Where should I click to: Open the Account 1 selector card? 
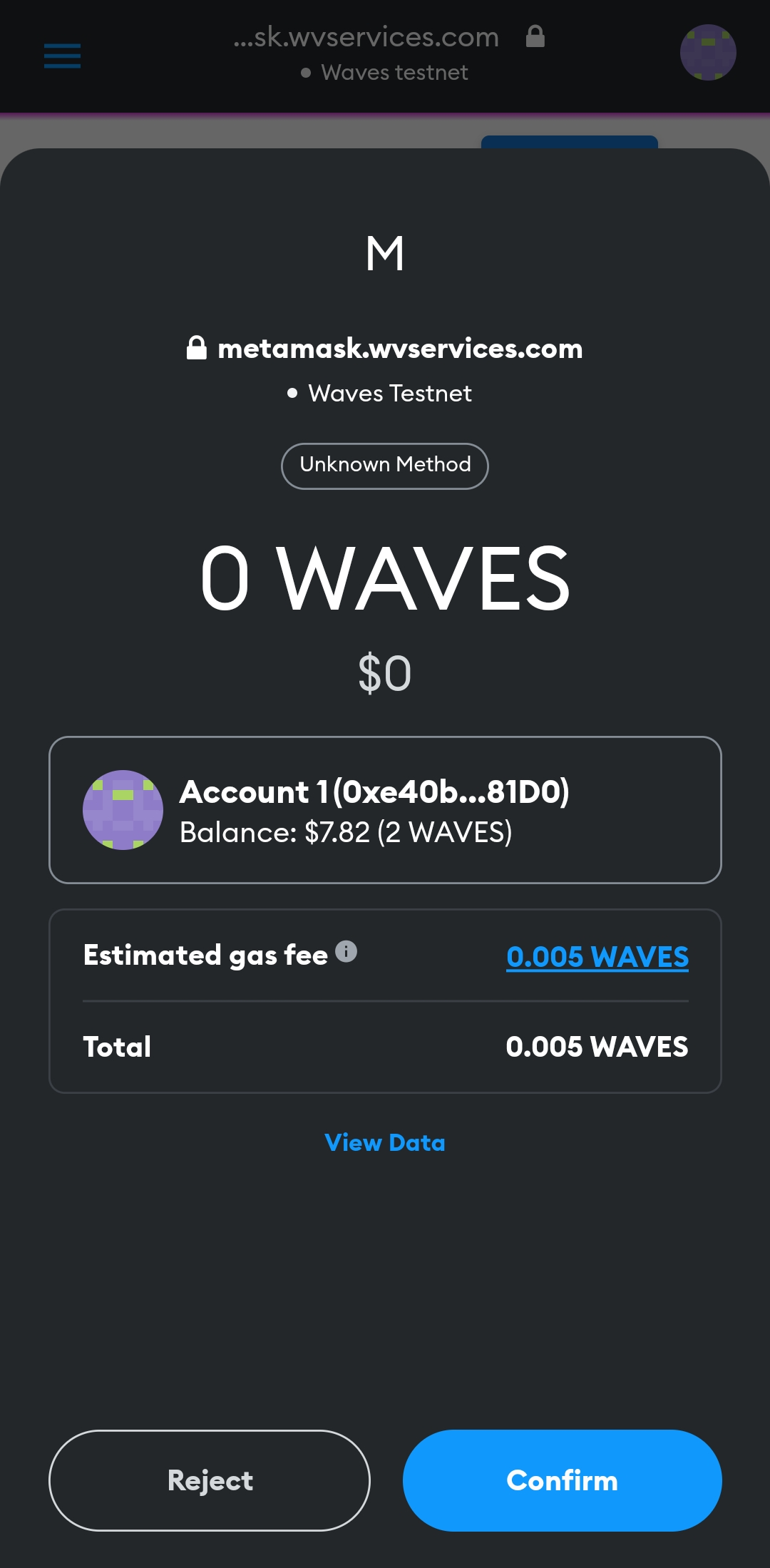pos(385,810)
